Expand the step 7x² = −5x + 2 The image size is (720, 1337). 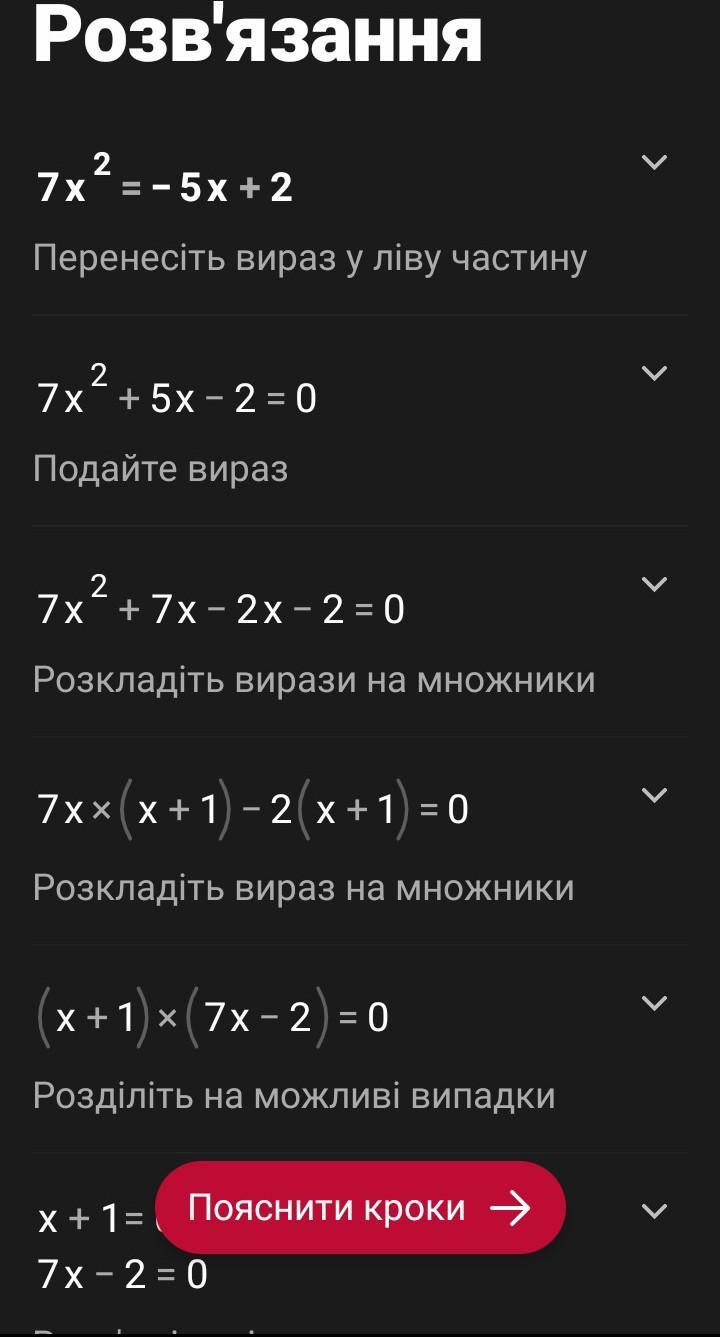point(654,162)
